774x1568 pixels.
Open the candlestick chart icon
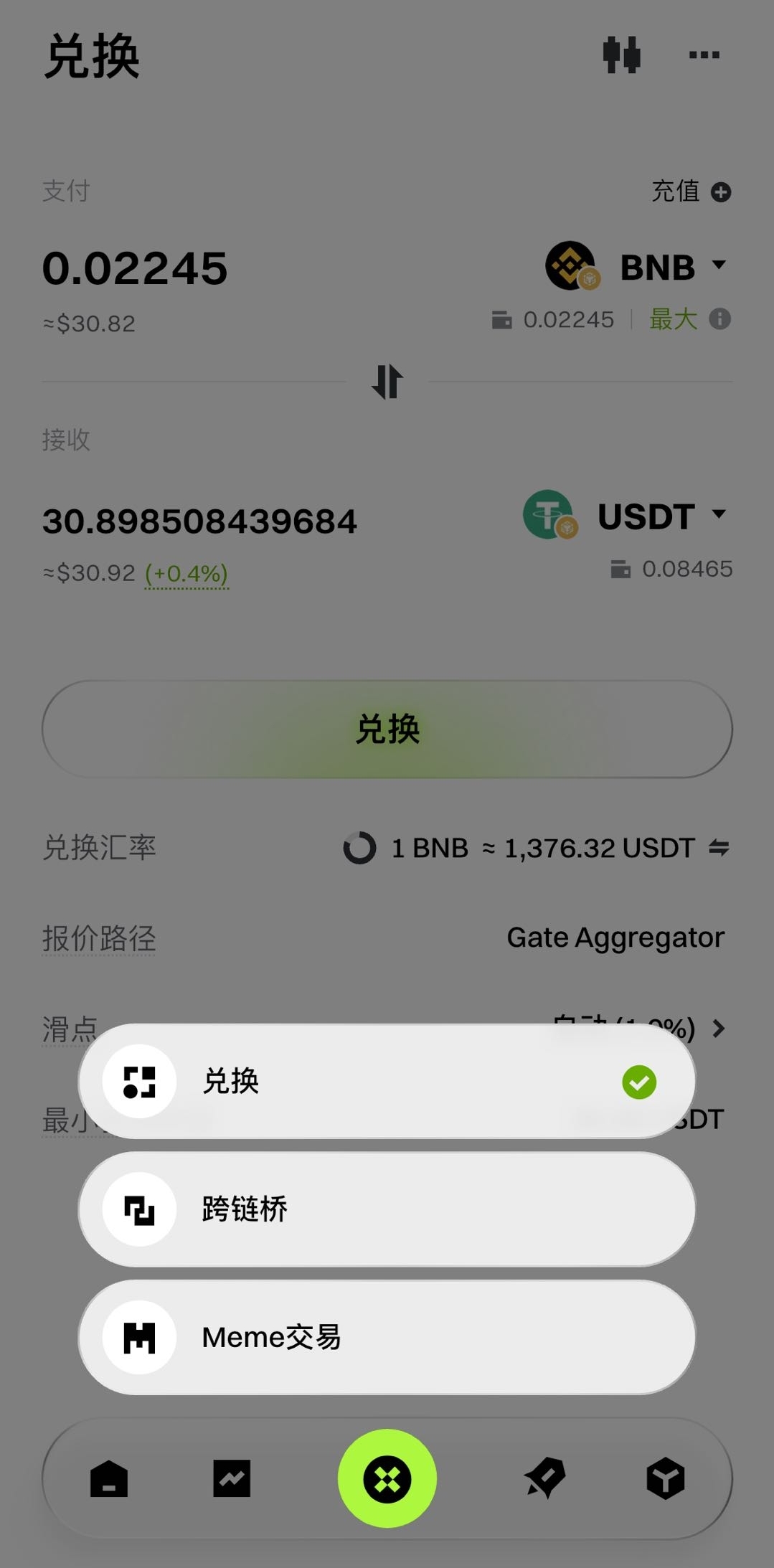point(621,55)
